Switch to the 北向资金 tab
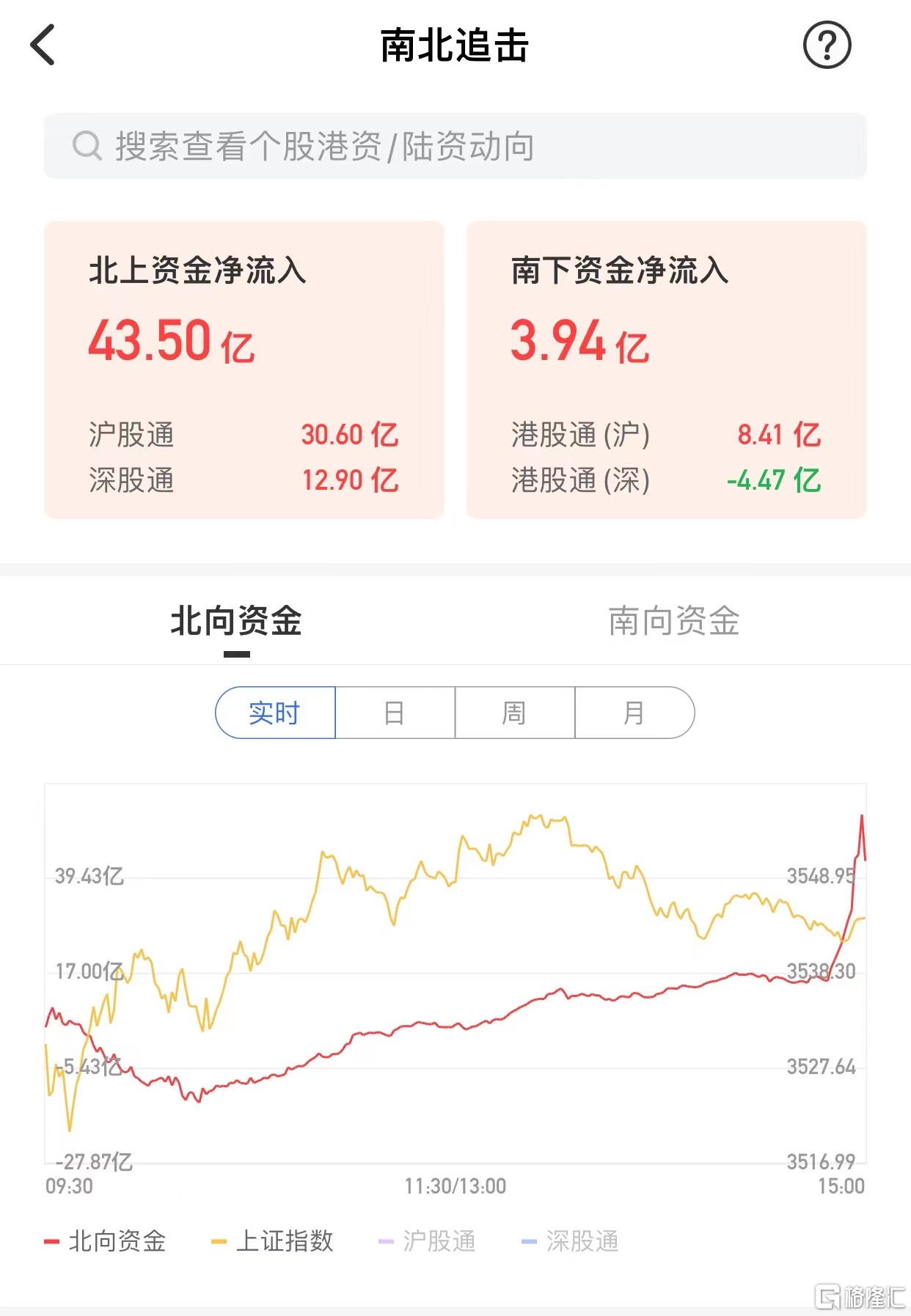911x1316 pixels. tap(236, 622)
